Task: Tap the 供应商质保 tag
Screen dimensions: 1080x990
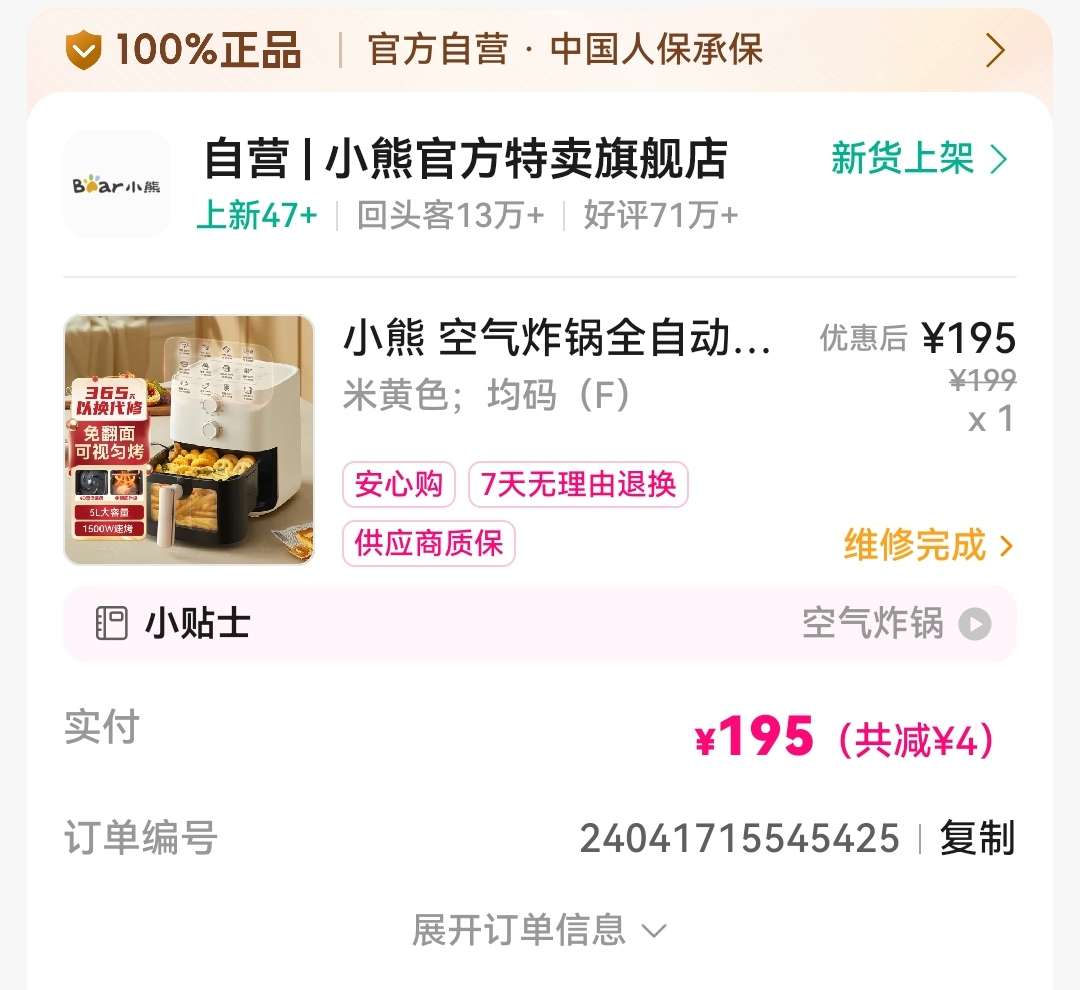Action: [428, 544]
